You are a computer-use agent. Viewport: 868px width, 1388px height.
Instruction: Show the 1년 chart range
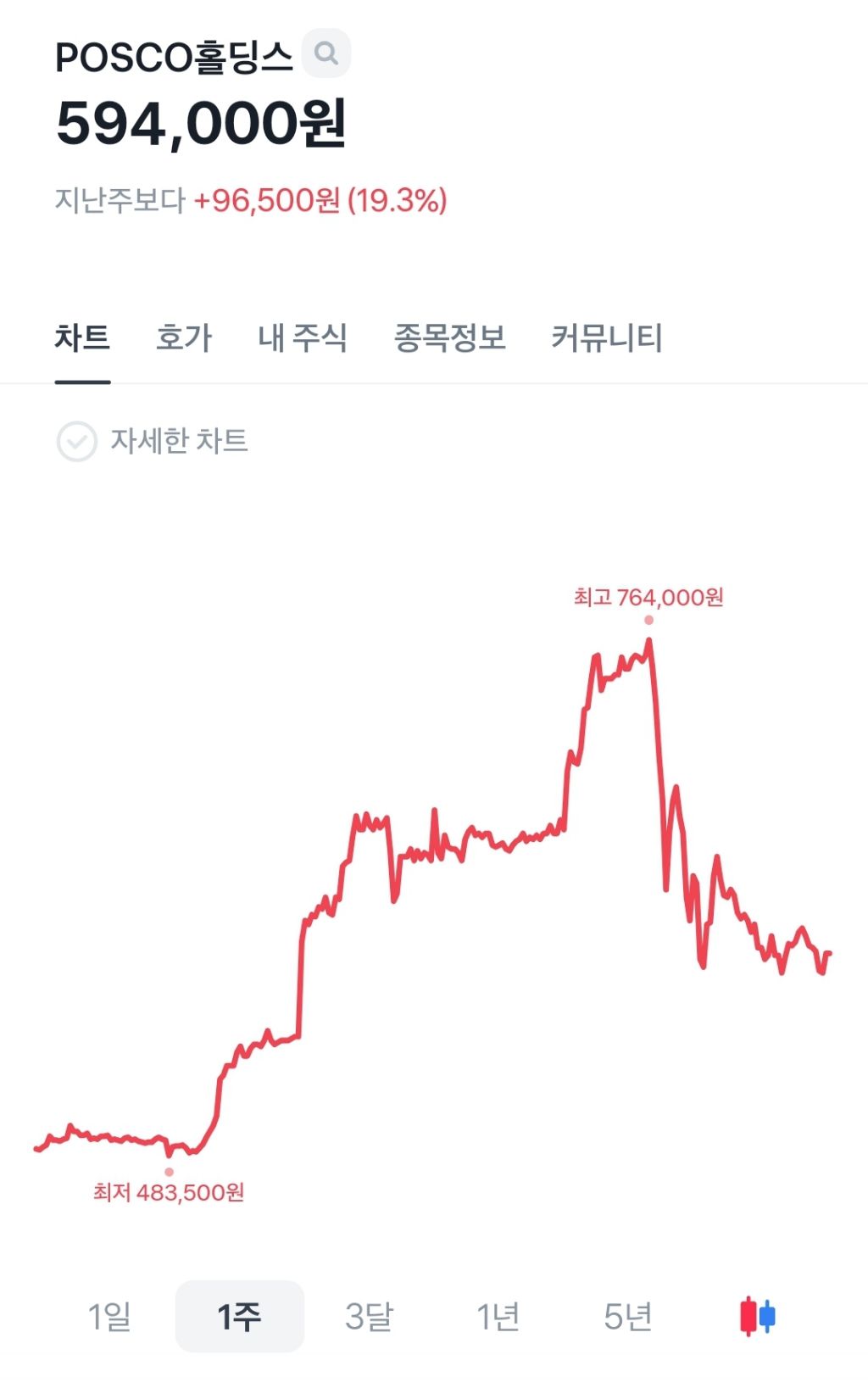pos(498,1317)
